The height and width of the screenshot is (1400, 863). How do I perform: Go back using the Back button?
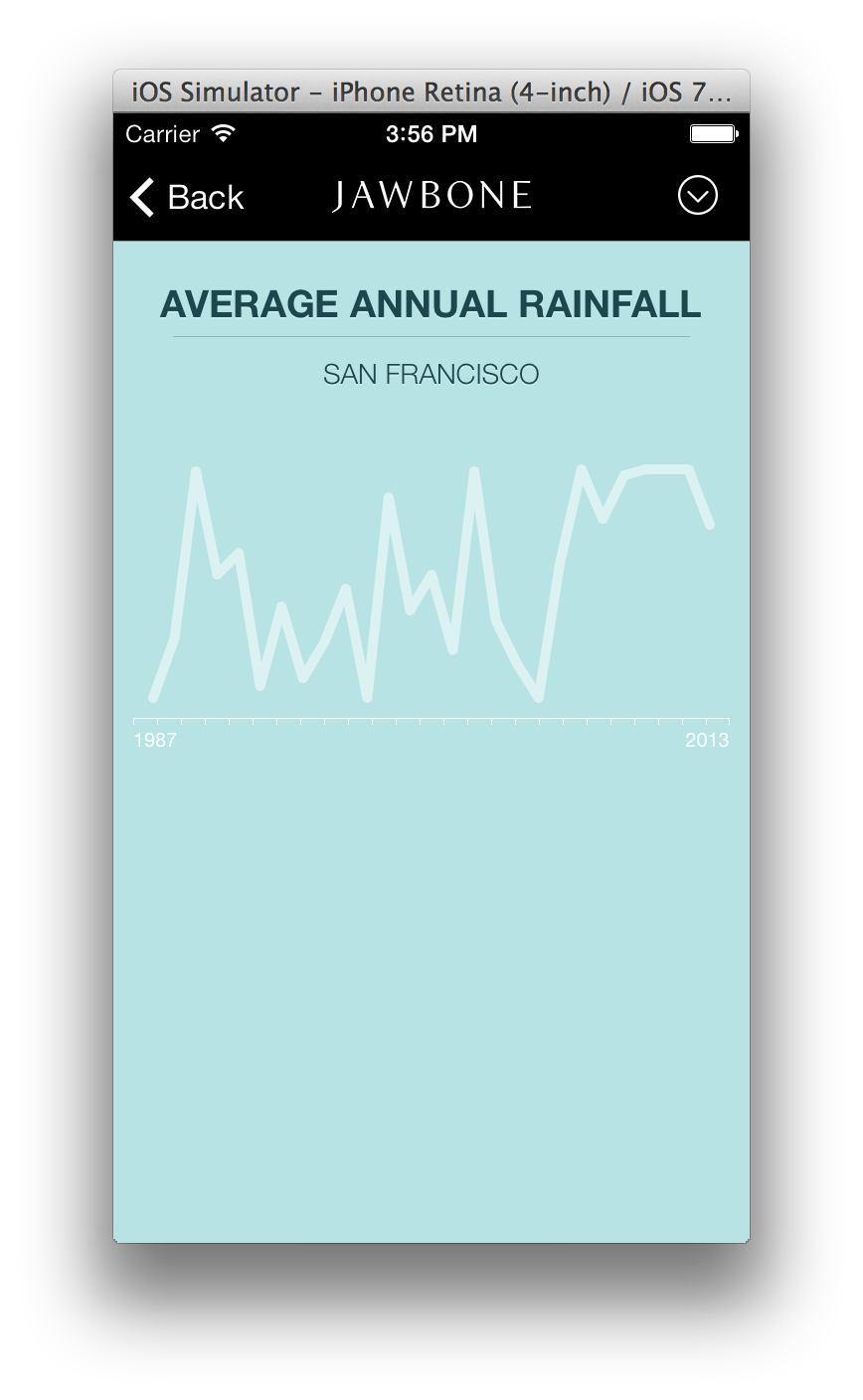point(187,197)
